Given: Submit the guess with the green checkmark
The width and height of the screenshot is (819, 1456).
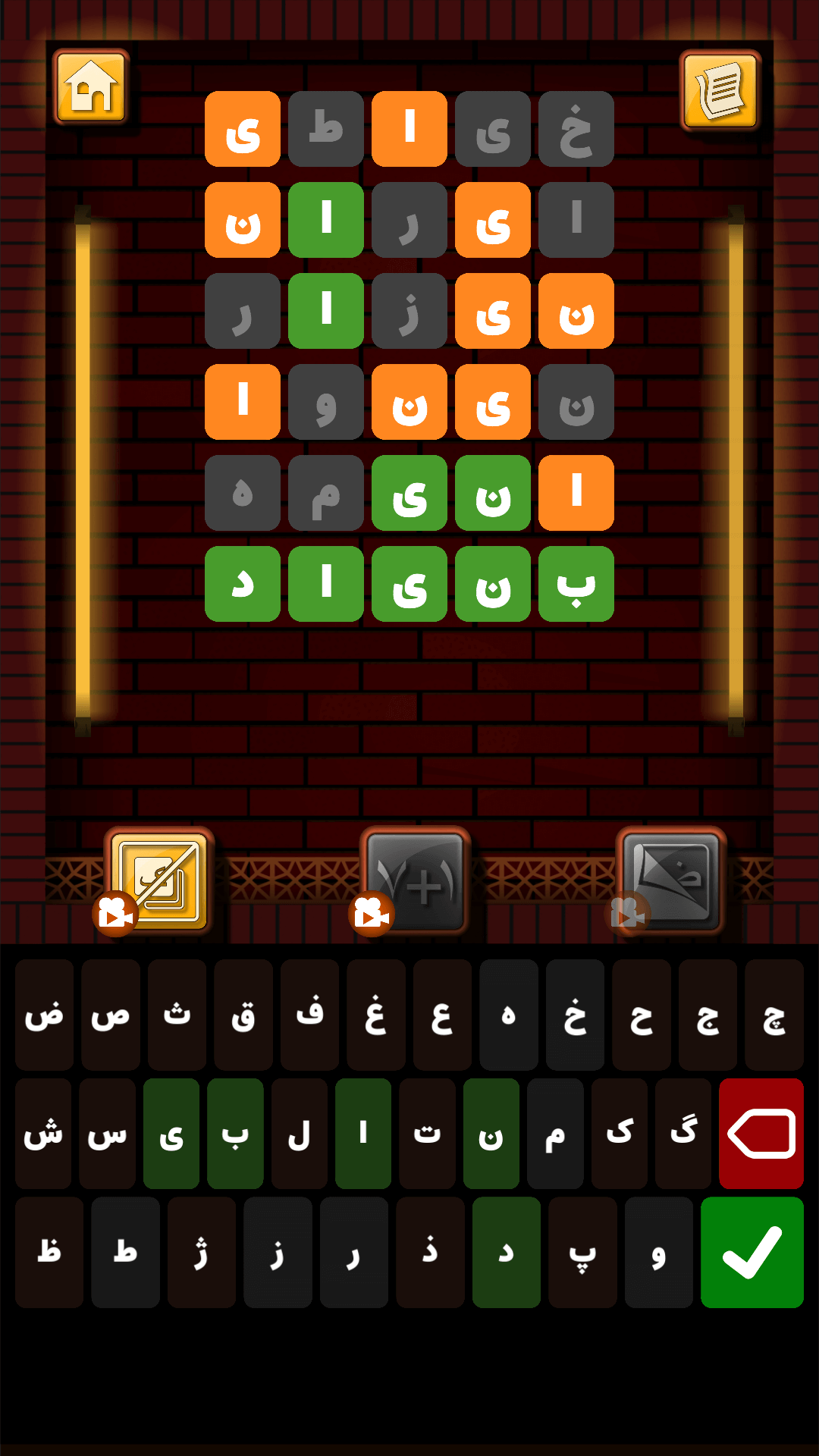Looking at the screenshot, I should pyautogui.click(x=752, y=1252).
